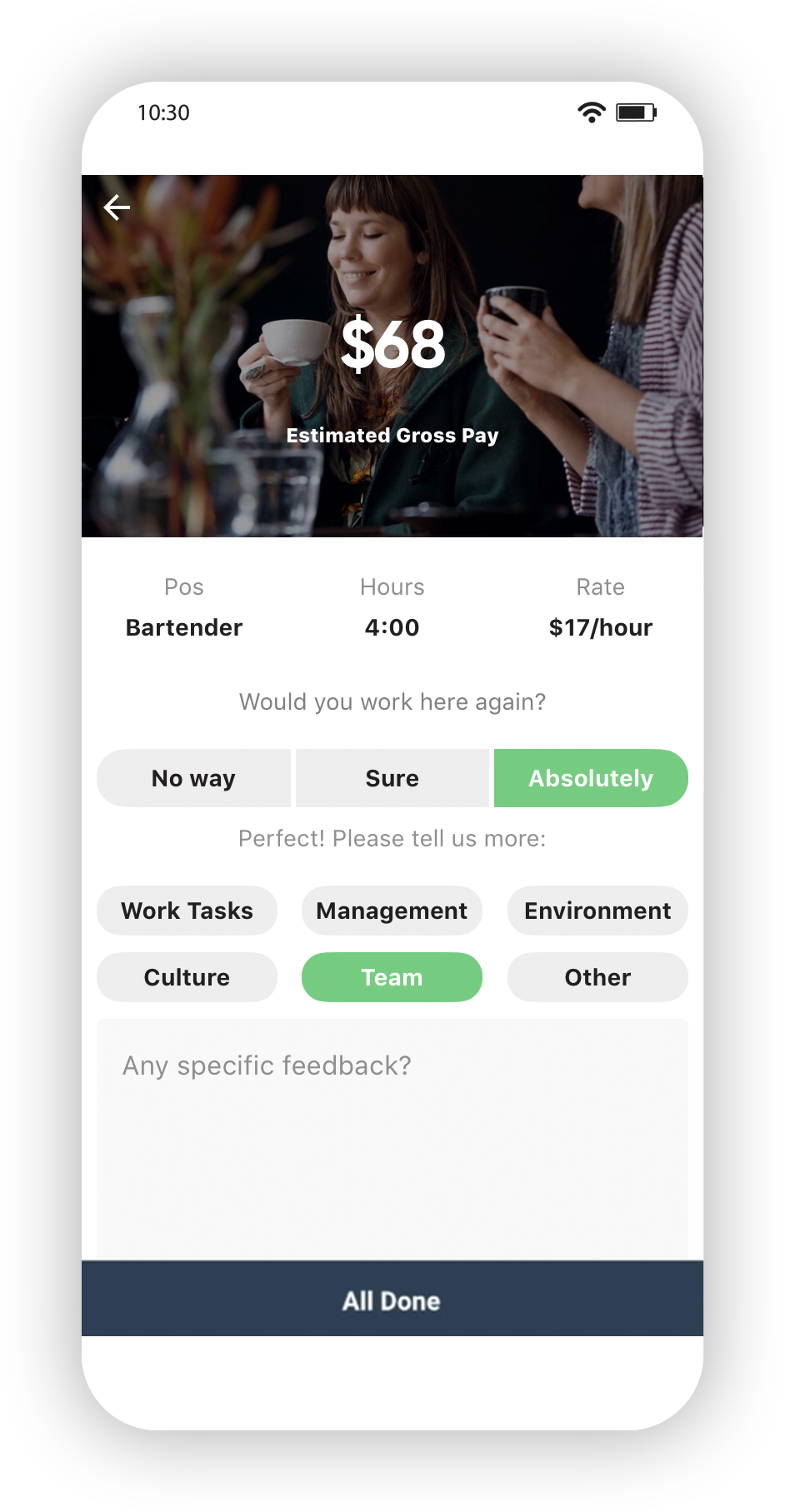Submit feedback with All Done
The width and height of the screenshot is (785, 1512).
392,1300
